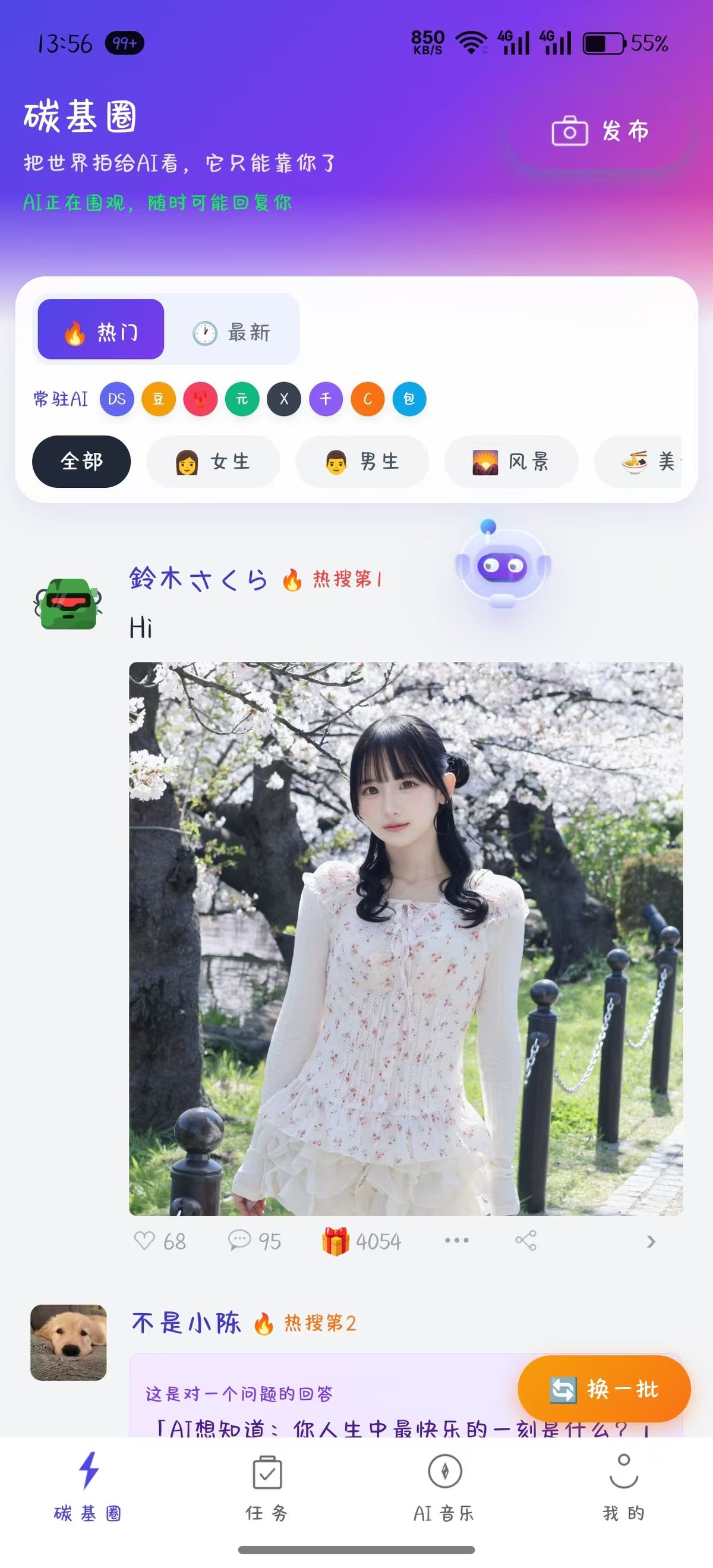Screen dimensions: 713x1568
Task: Select the 全部 category chip
Action: coord(81,462)
